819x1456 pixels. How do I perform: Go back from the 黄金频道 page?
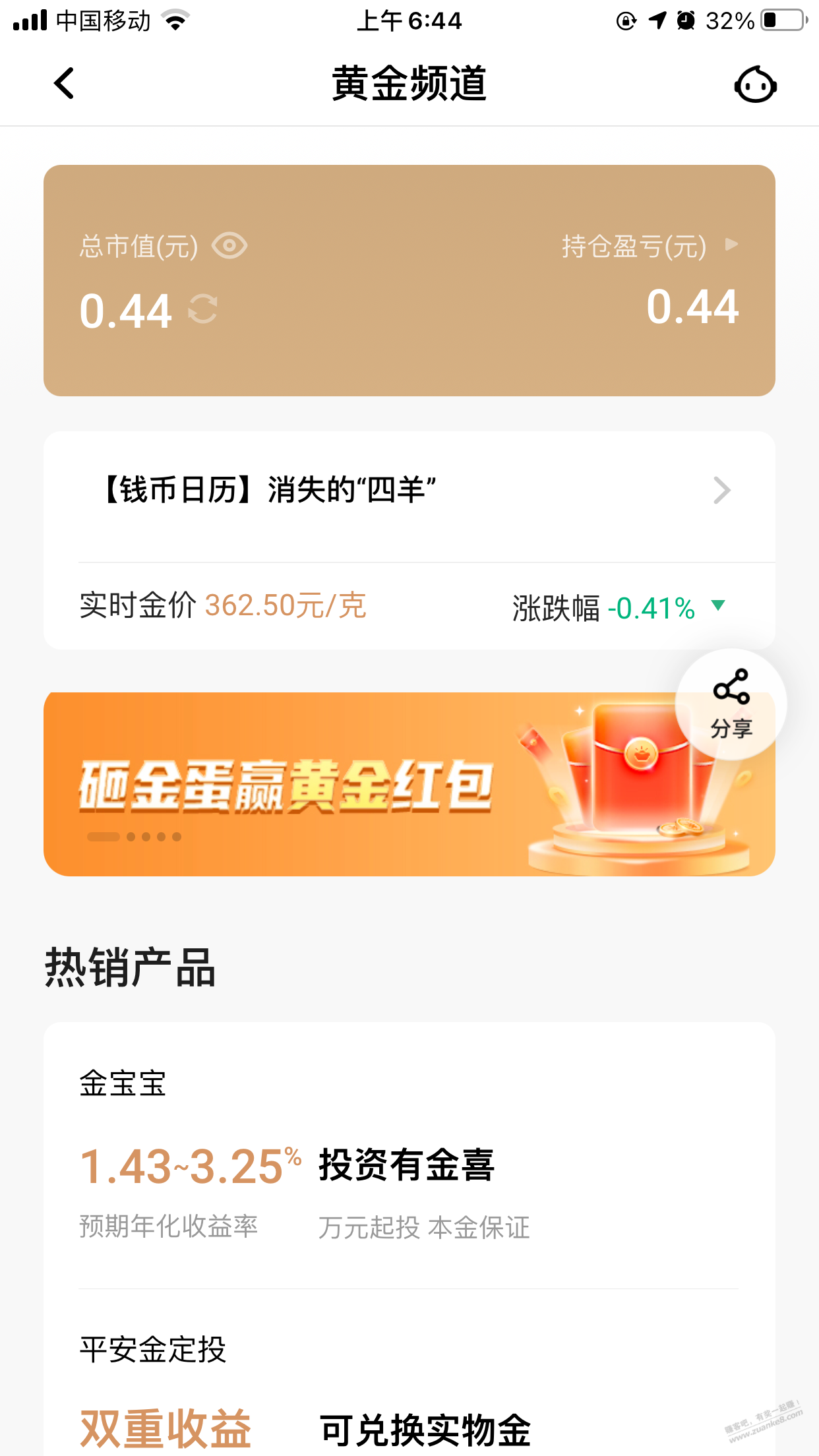pos(64,84)
